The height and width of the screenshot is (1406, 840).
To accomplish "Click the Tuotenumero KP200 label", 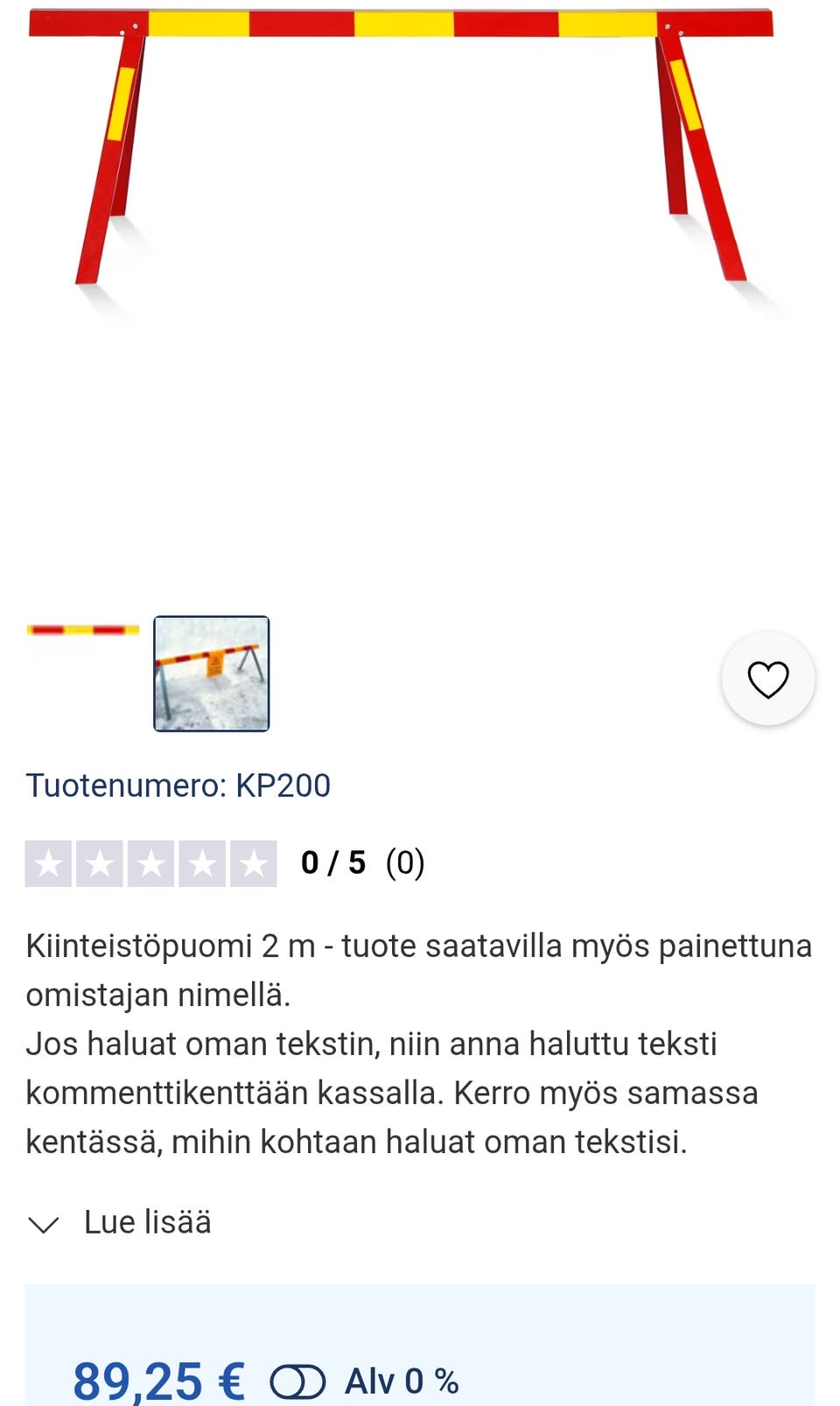I will [x=178, y=785].
